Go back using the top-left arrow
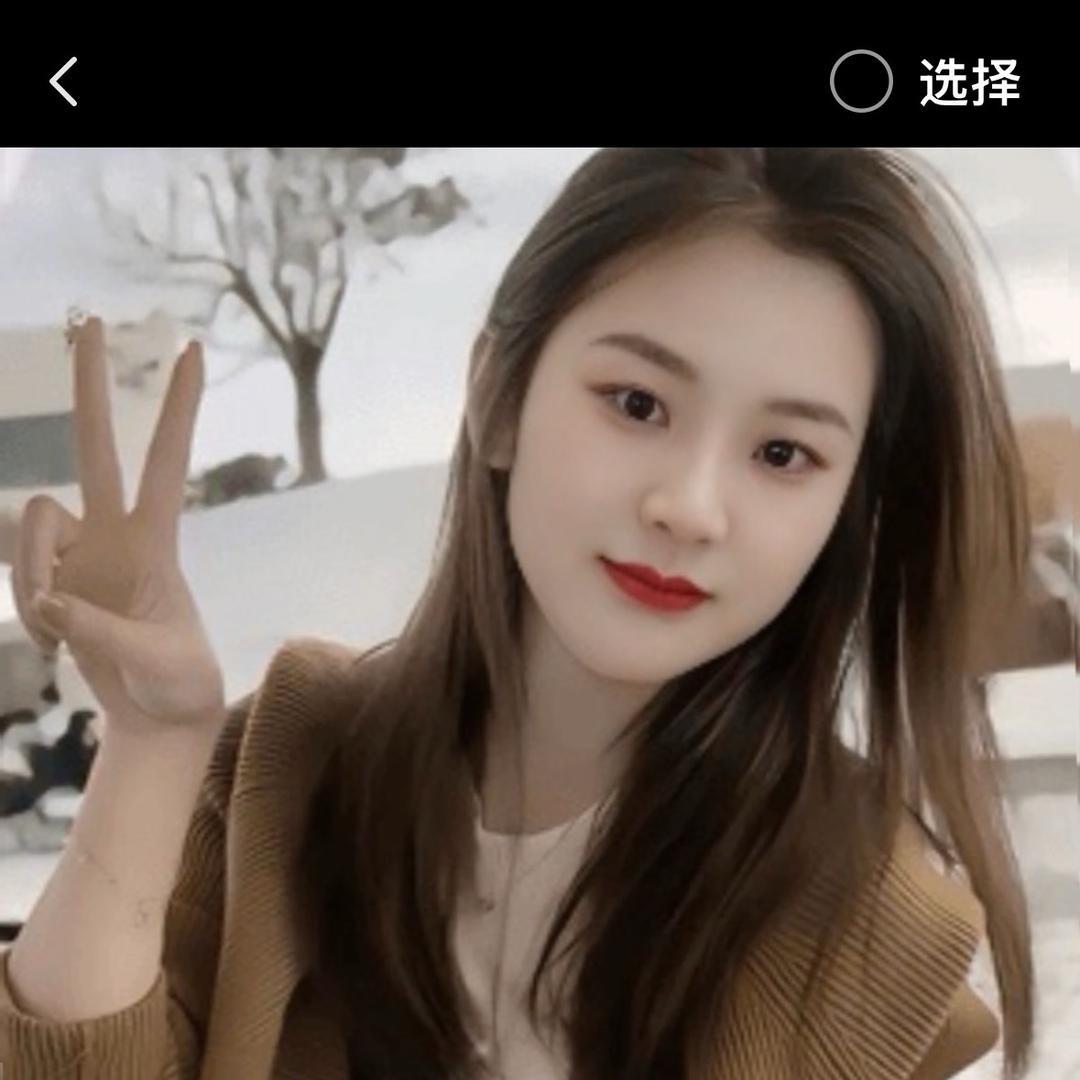The width and height of the screenshot is (1080, 1080). (x=64, y=82)
